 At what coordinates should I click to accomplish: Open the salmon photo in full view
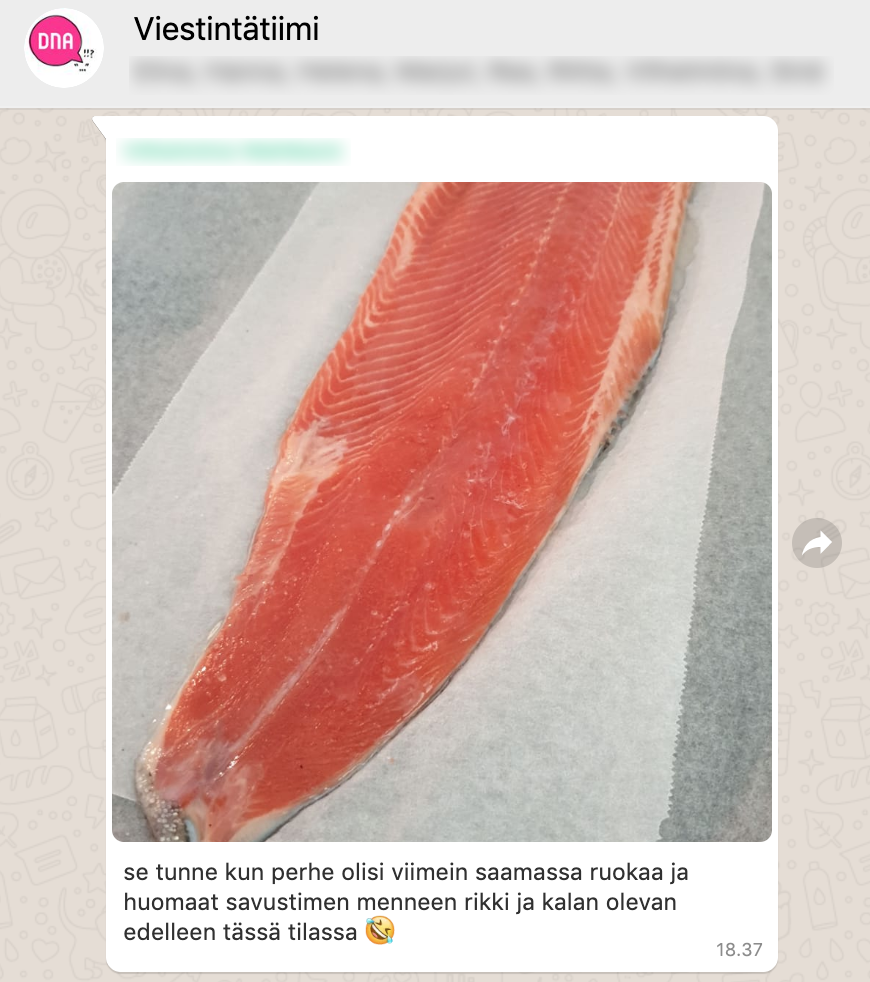[441, 511]
